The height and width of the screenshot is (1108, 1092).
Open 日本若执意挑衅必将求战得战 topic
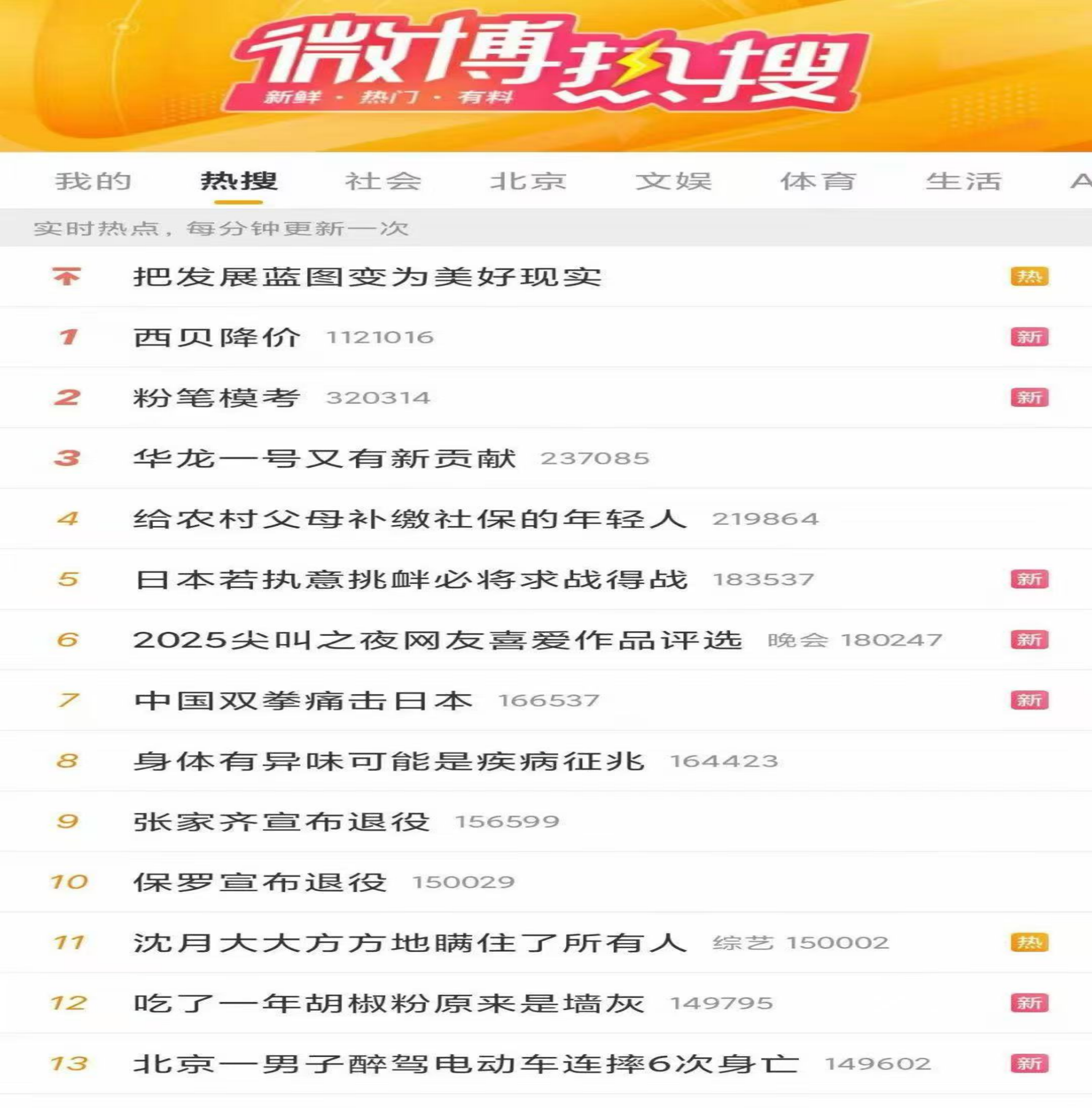click(411, 579)
